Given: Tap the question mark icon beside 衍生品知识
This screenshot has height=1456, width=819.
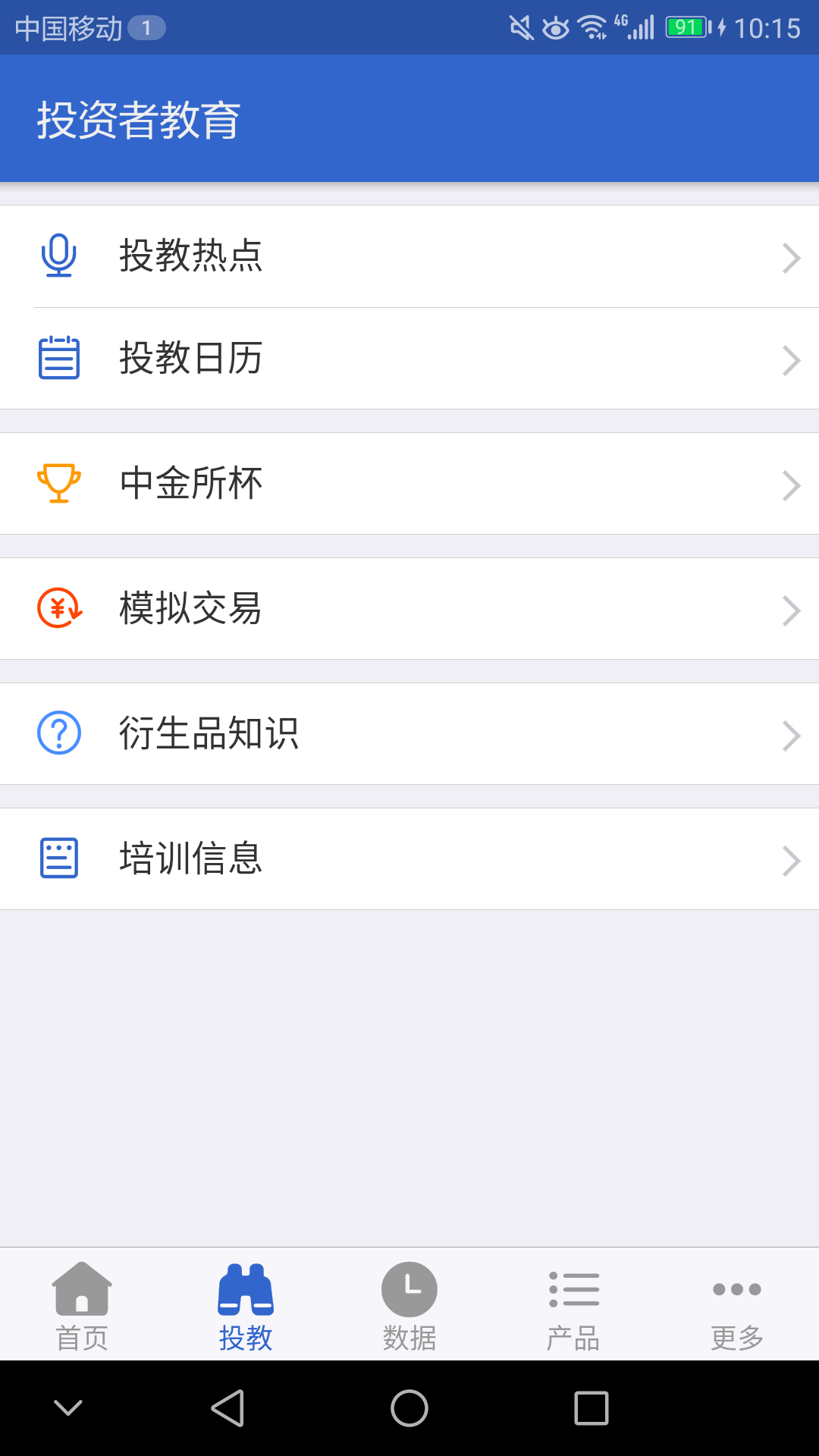Looking at the screenshot, I should [59, 733].
